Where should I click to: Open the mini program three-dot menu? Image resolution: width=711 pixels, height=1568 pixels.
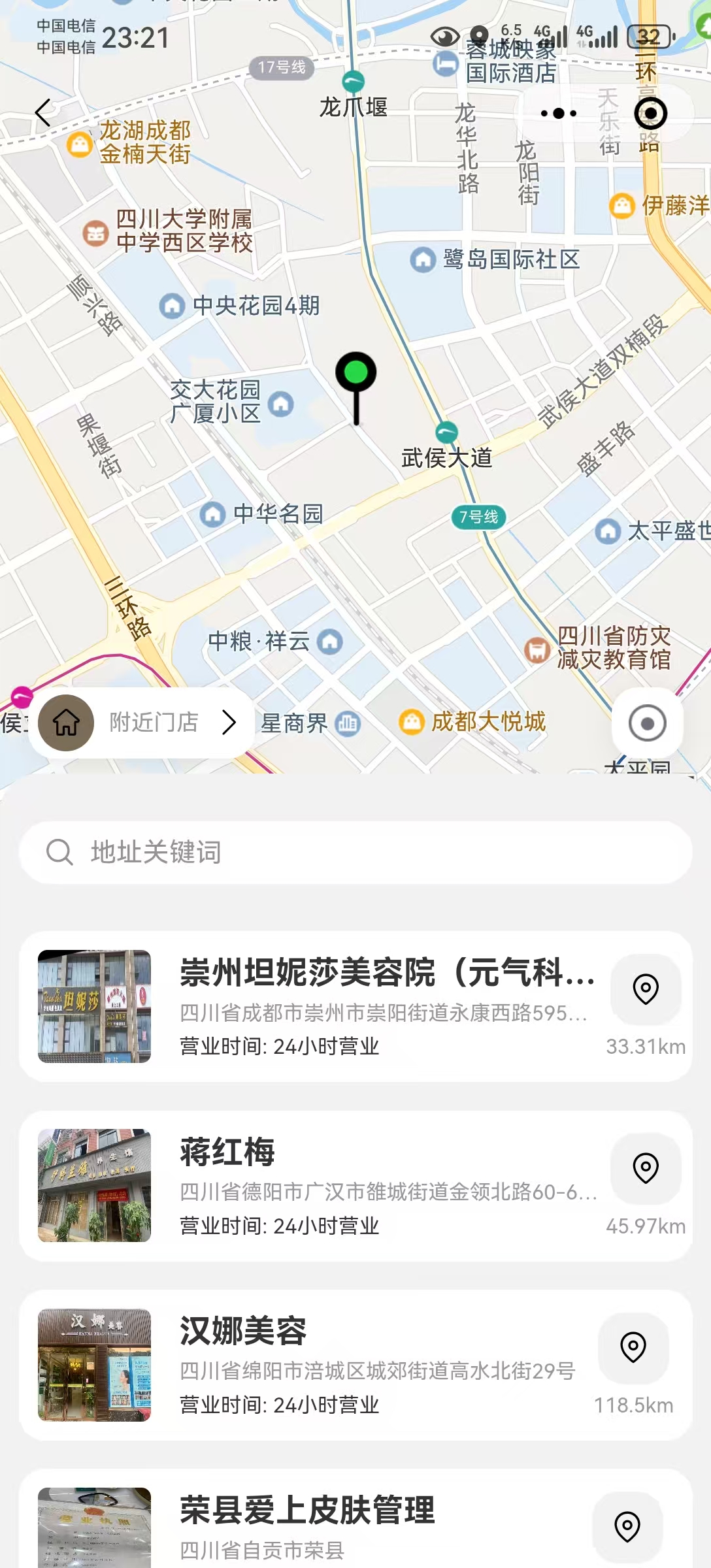(x=559, y=113)
